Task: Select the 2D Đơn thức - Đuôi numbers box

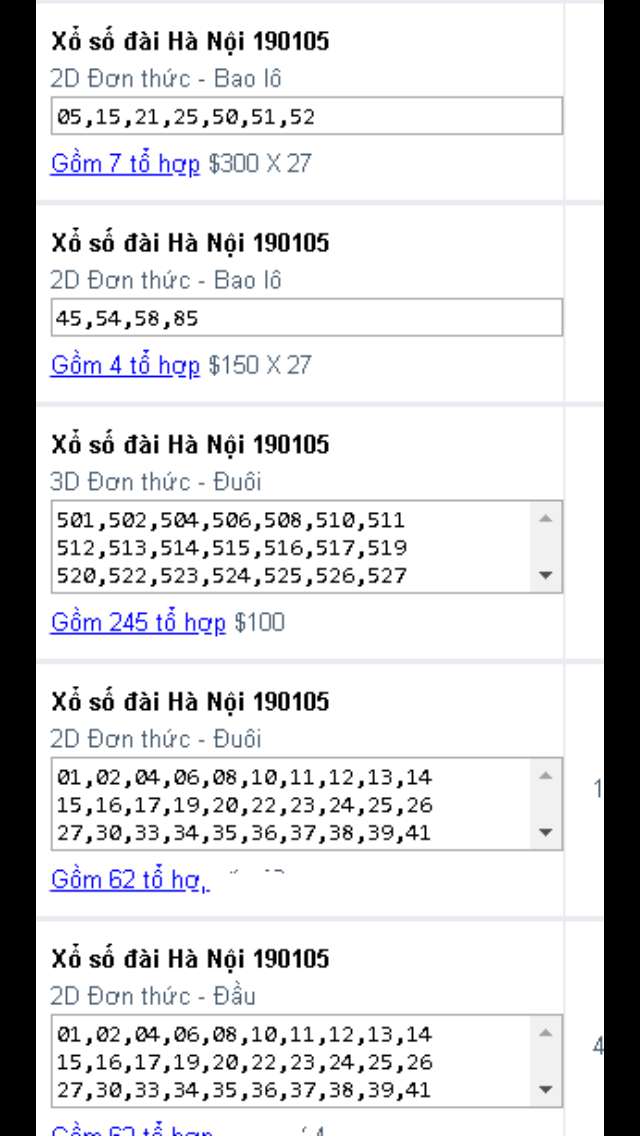Action: 290,804
